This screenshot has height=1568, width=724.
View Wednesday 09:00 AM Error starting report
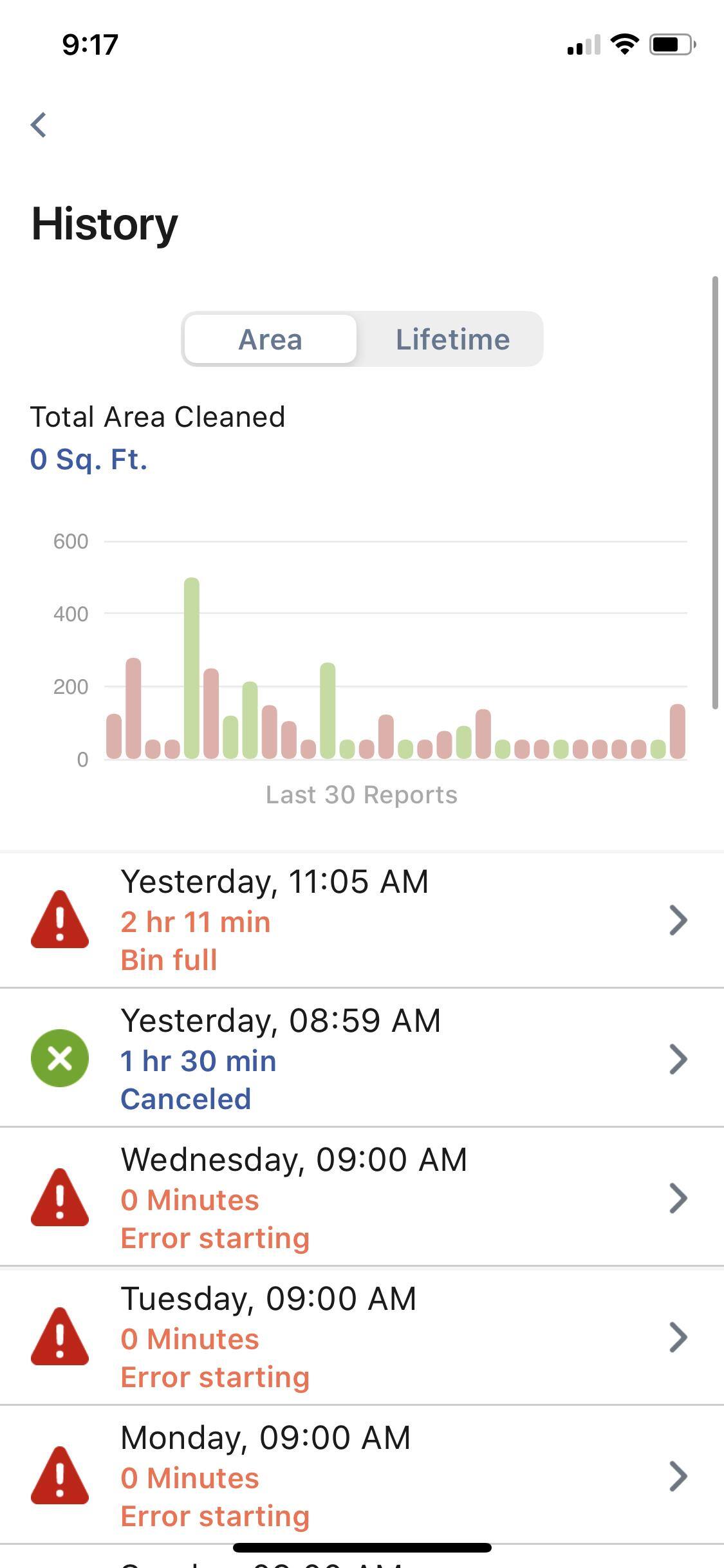(362, 1198)
